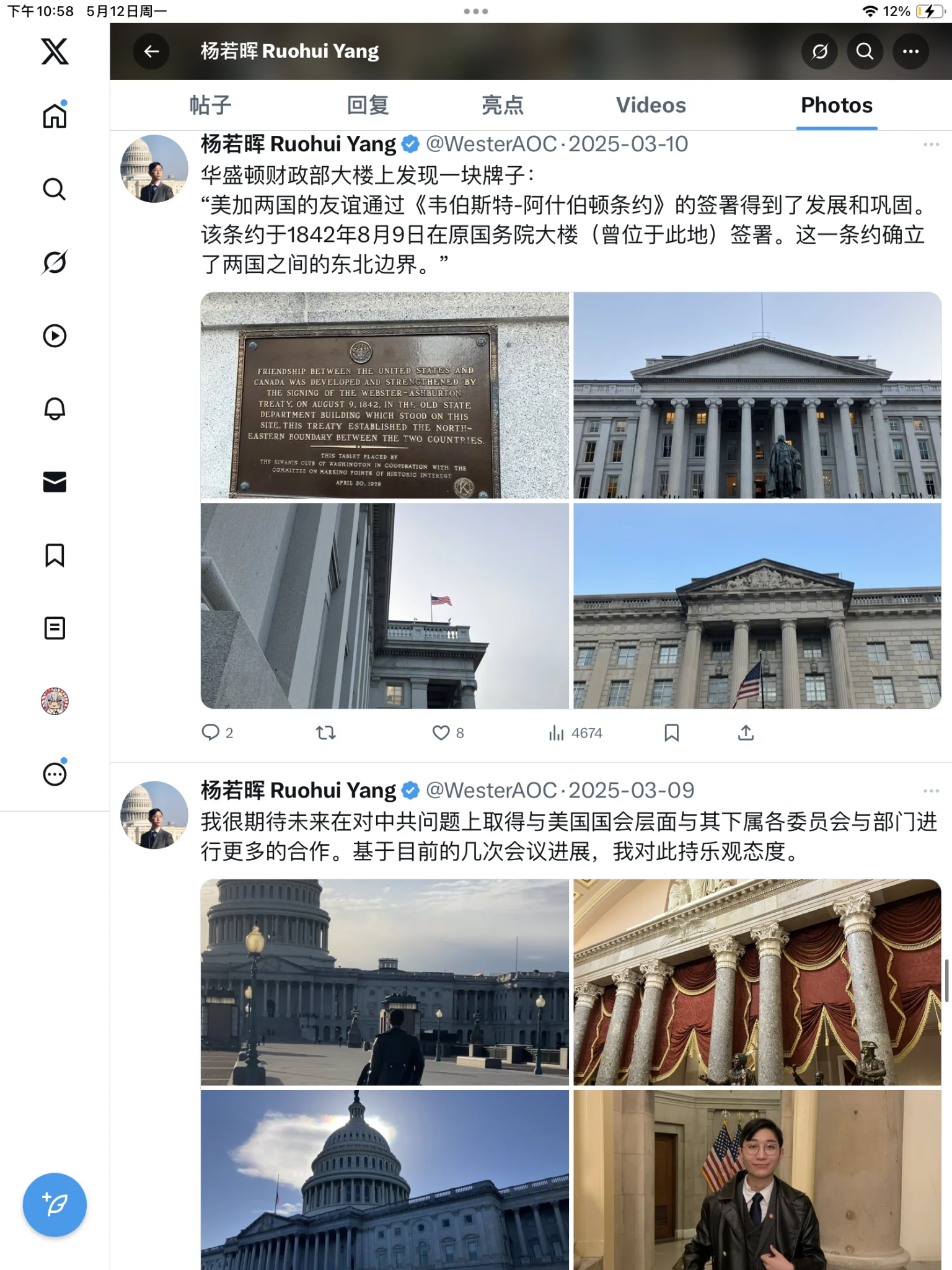Switch to the Videos tab

(650, 105)
